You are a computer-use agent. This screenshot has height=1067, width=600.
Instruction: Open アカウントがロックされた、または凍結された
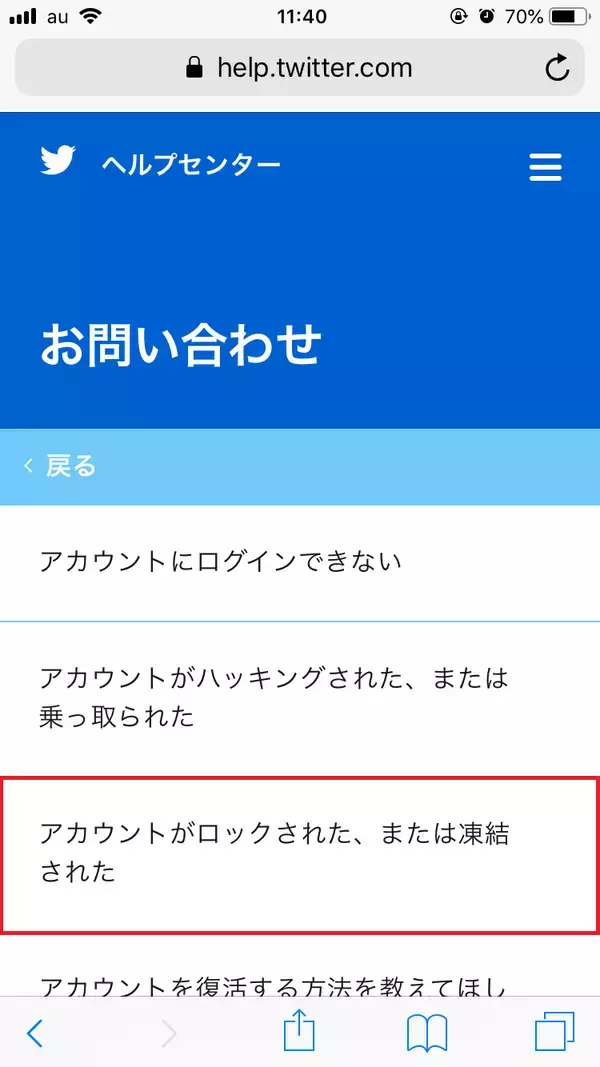point(274,853)
